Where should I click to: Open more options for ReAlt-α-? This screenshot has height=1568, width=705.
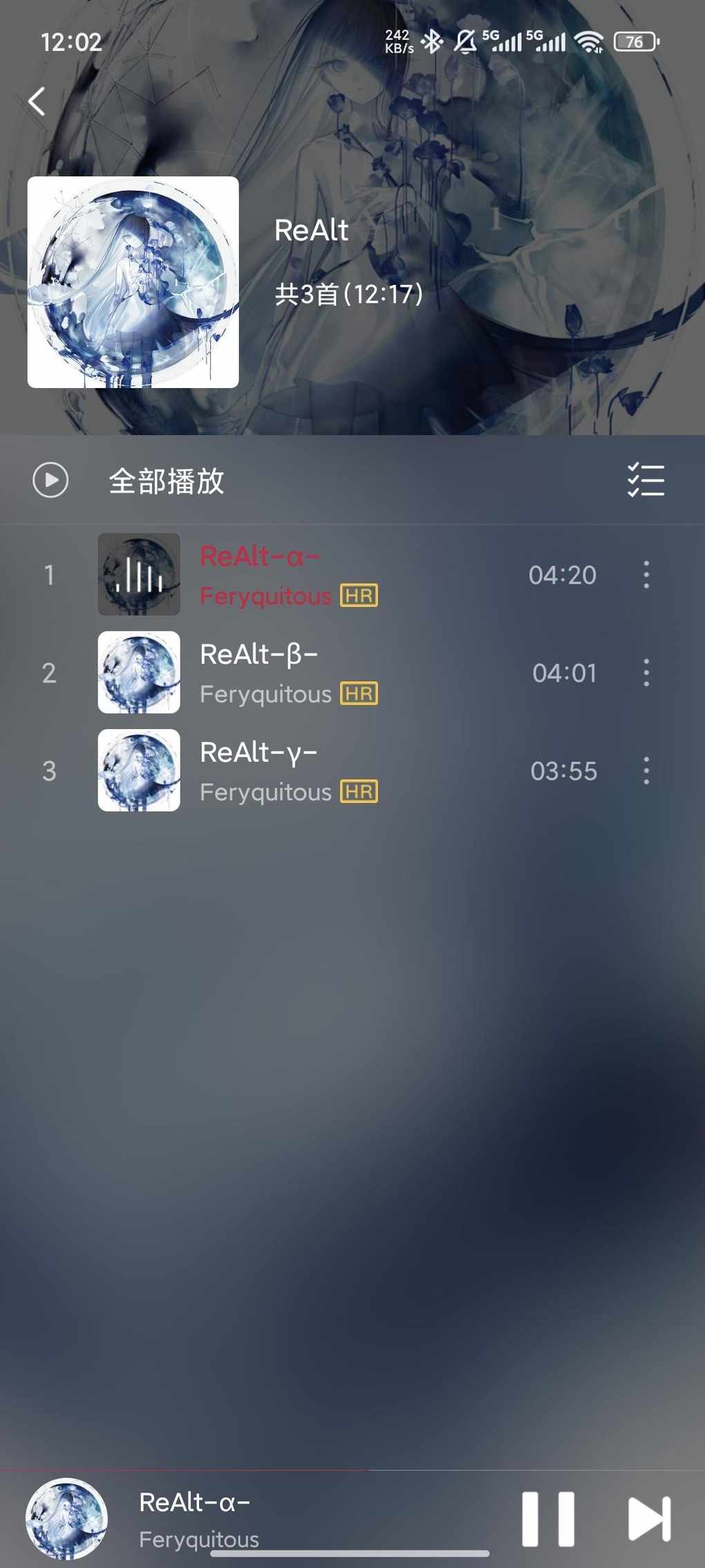pyautogui.click(x=646, y=575)
